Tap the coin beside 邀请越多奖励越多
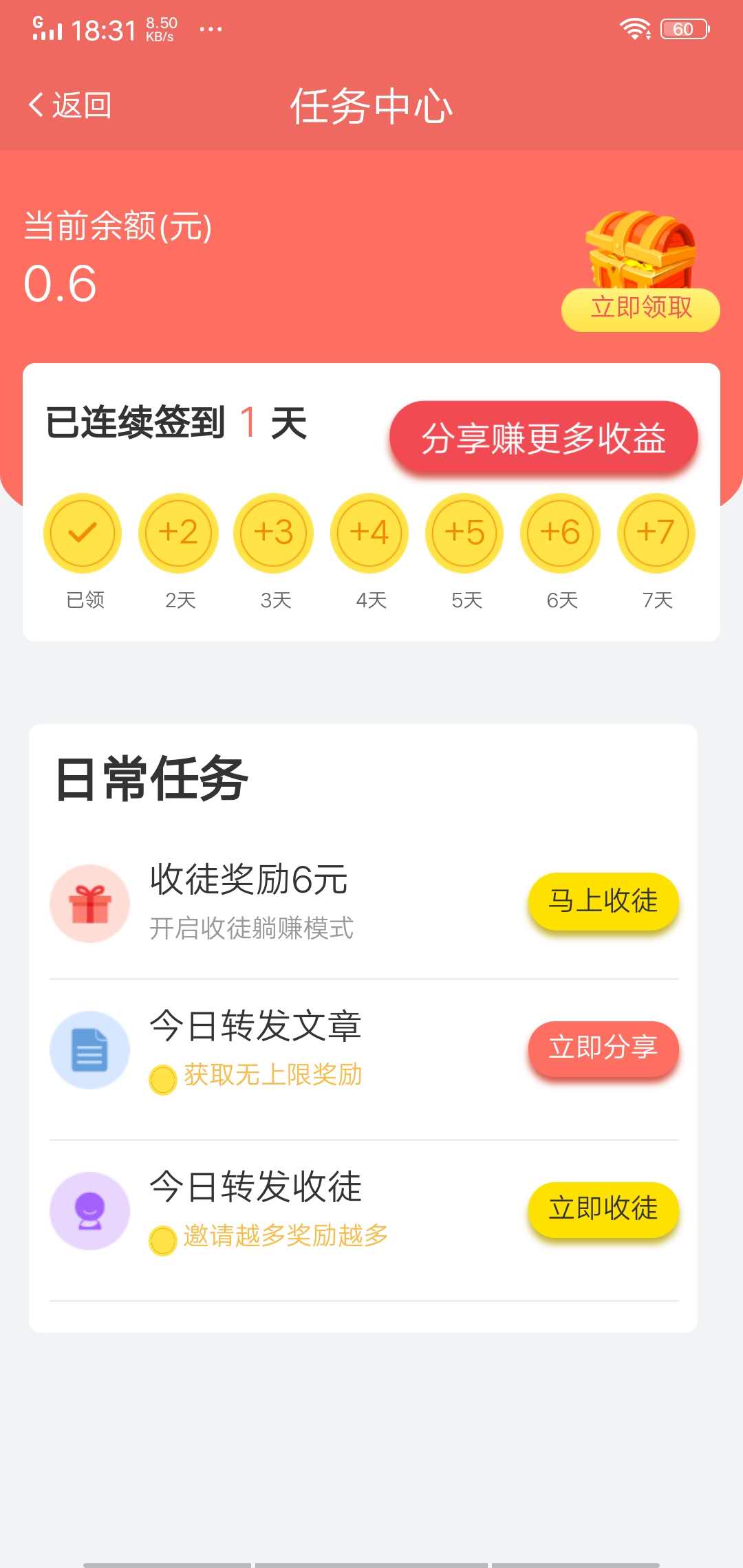Image resolution: width=743 pixels, height=1568 pixels. (x=162, y=1234)
